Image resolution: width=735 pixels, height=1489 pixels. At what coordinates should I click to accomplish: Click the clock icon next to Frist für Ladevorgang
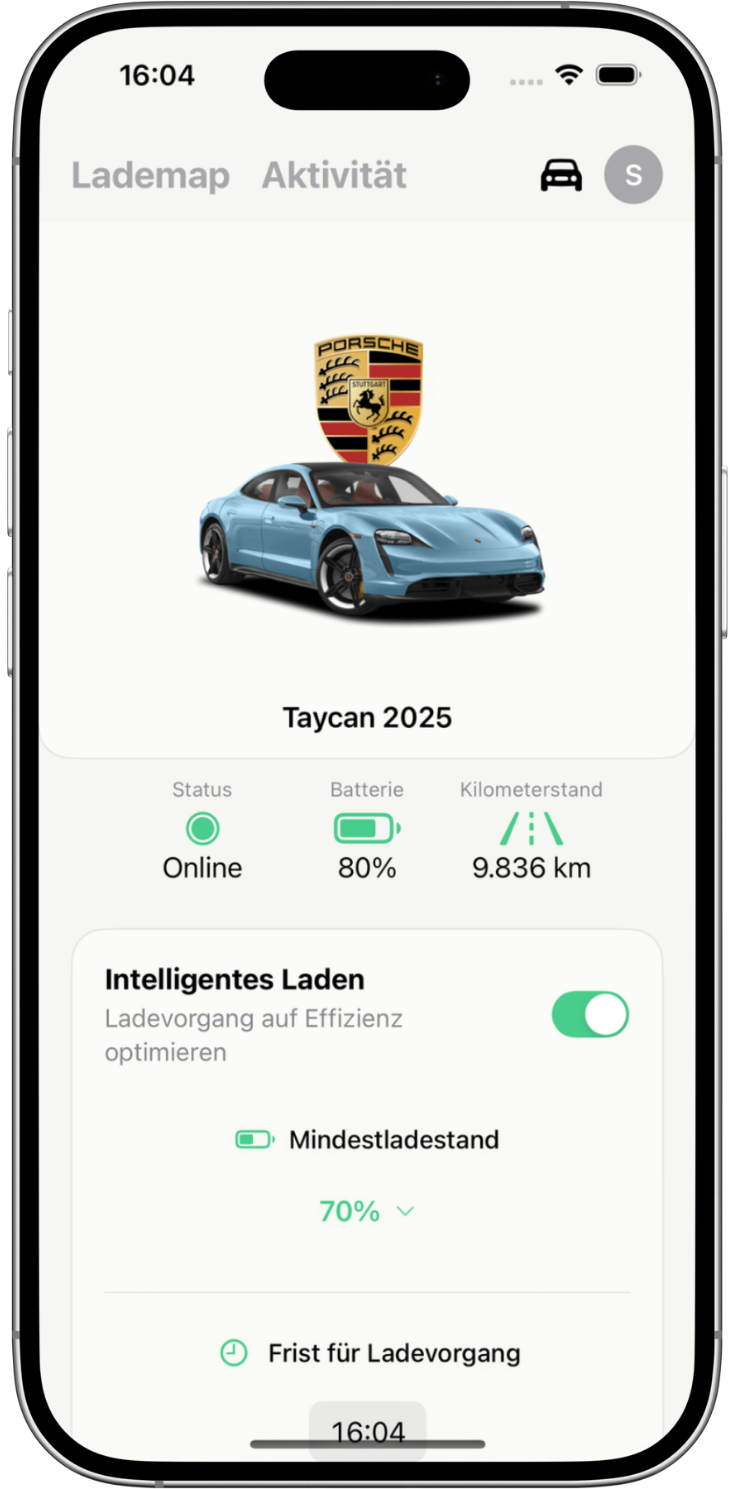click(232, 1352)
